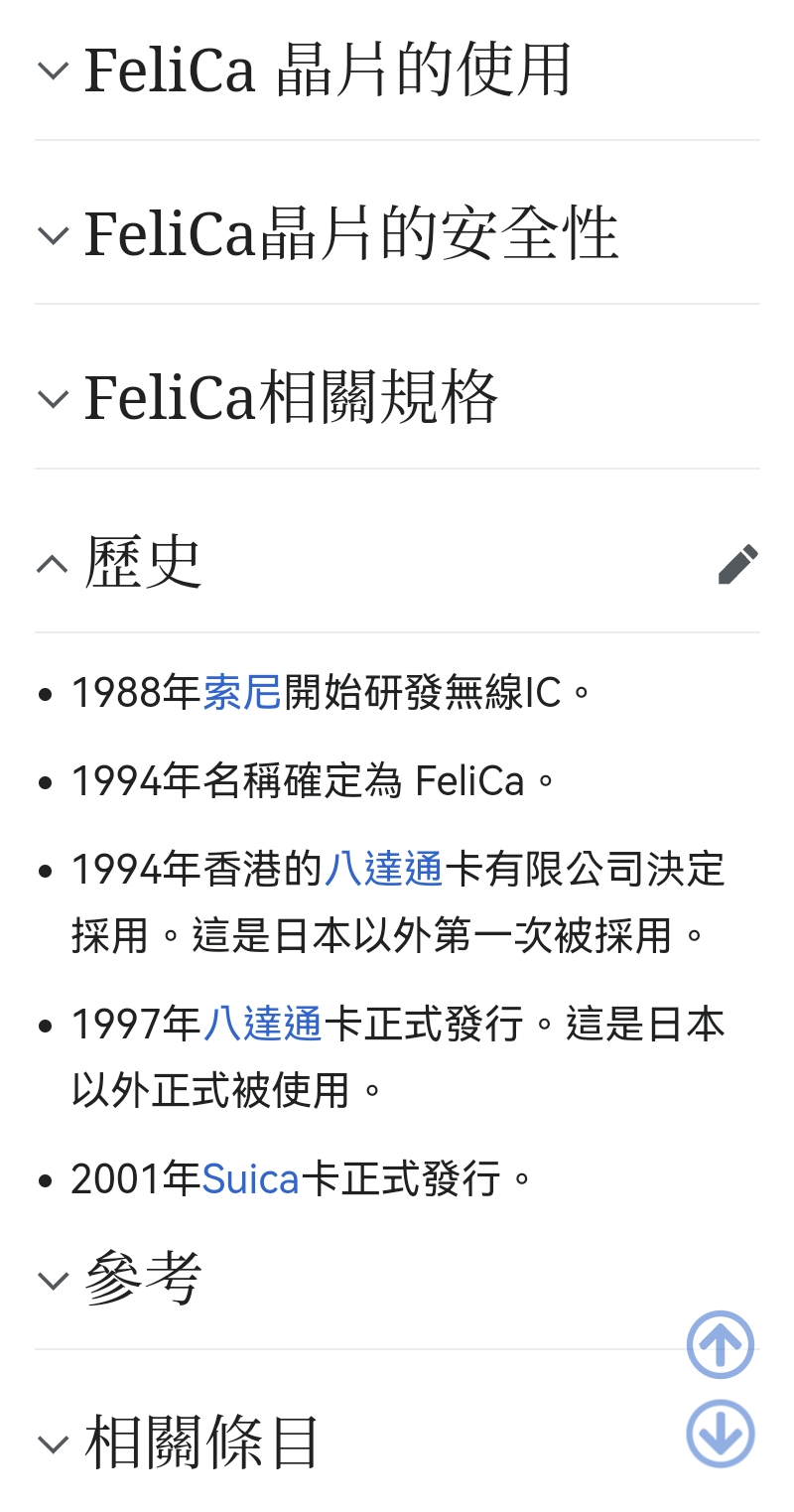Jump to top with the up arrow button
Screen dimensions: 794x1512
point(721,1344)
